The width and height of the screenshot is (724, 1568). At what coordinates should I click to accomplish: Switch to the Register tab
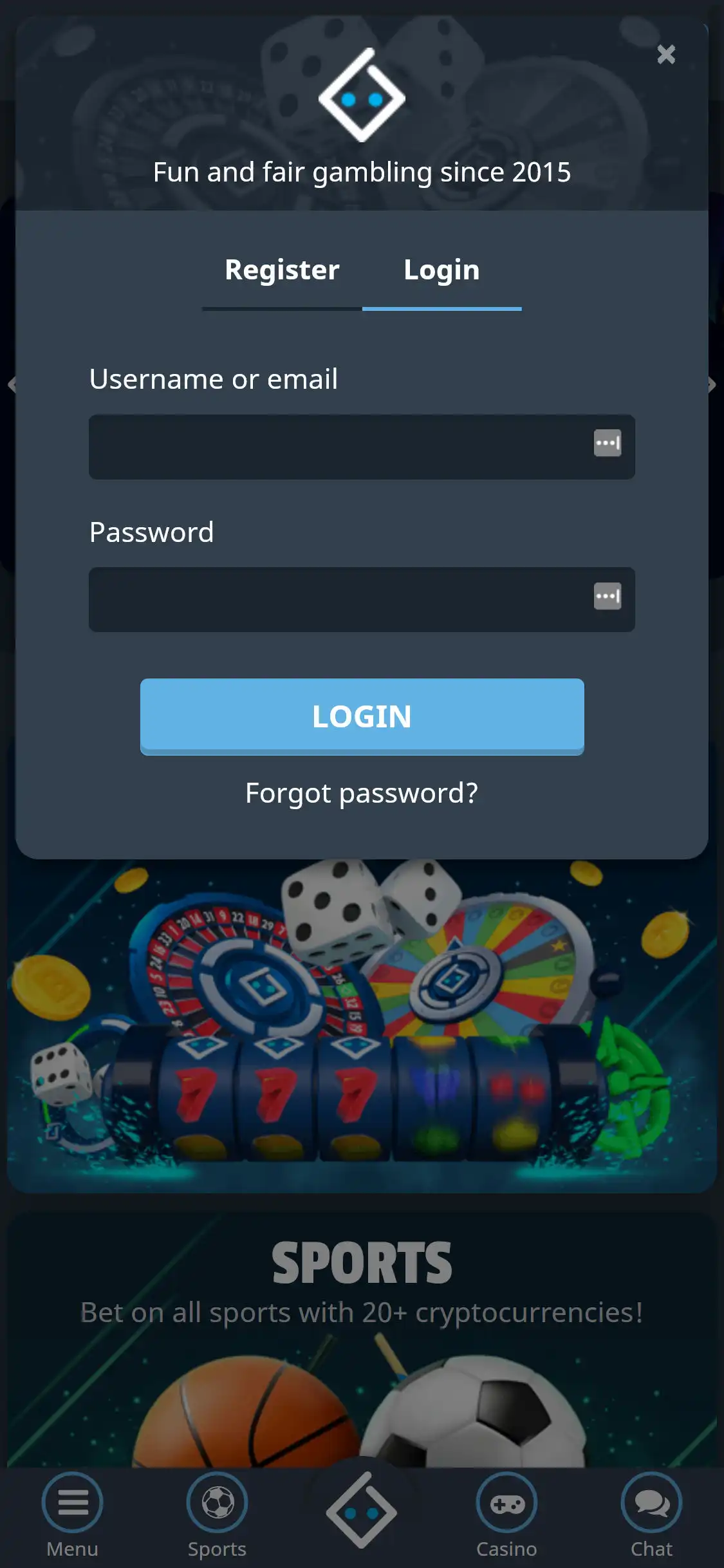(x=282, y=270)
